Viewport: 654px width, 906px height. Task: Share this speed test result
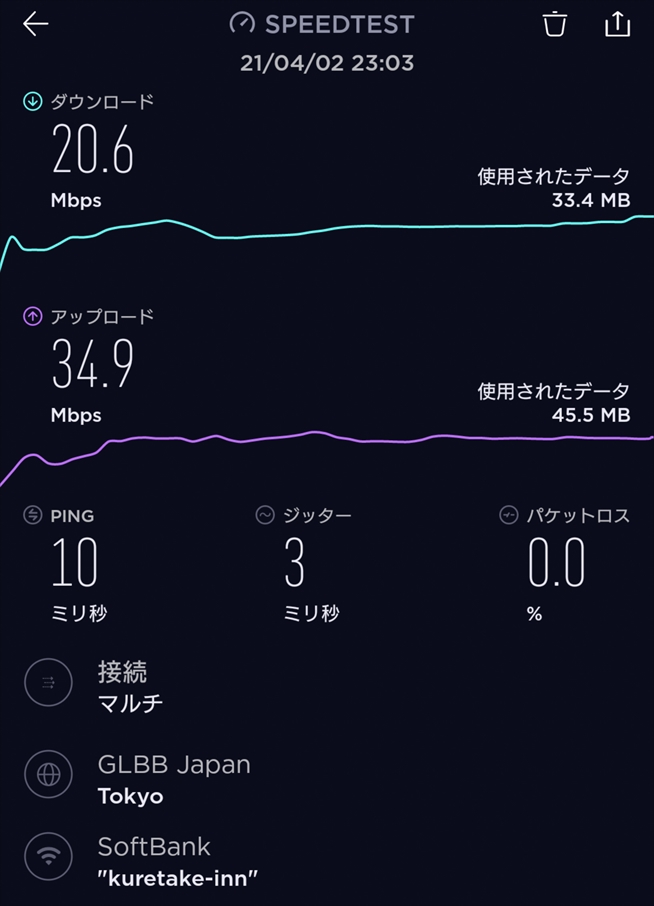pyautogui.click(x=617, y=24)
